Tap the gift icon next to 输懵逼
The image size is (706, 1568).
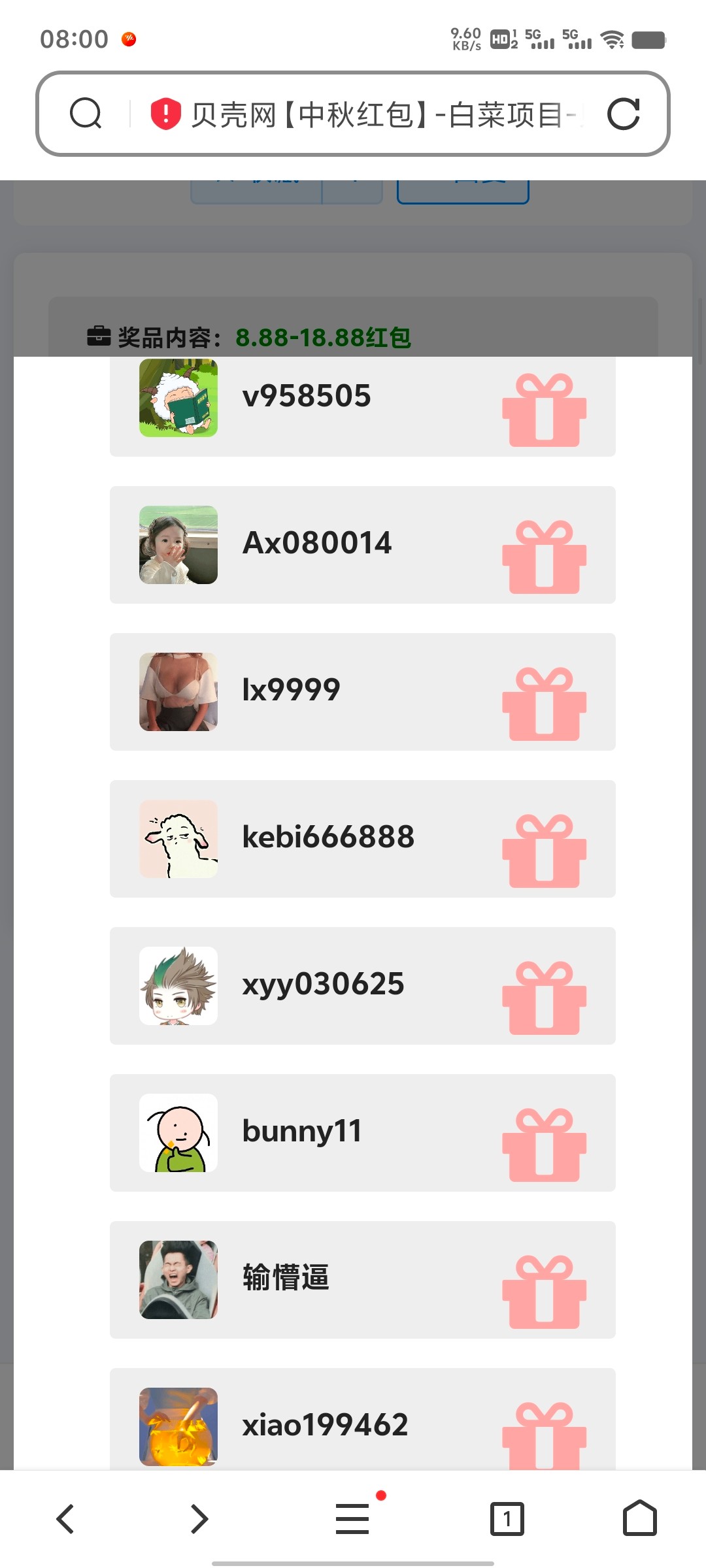(x=544, y=1292)
